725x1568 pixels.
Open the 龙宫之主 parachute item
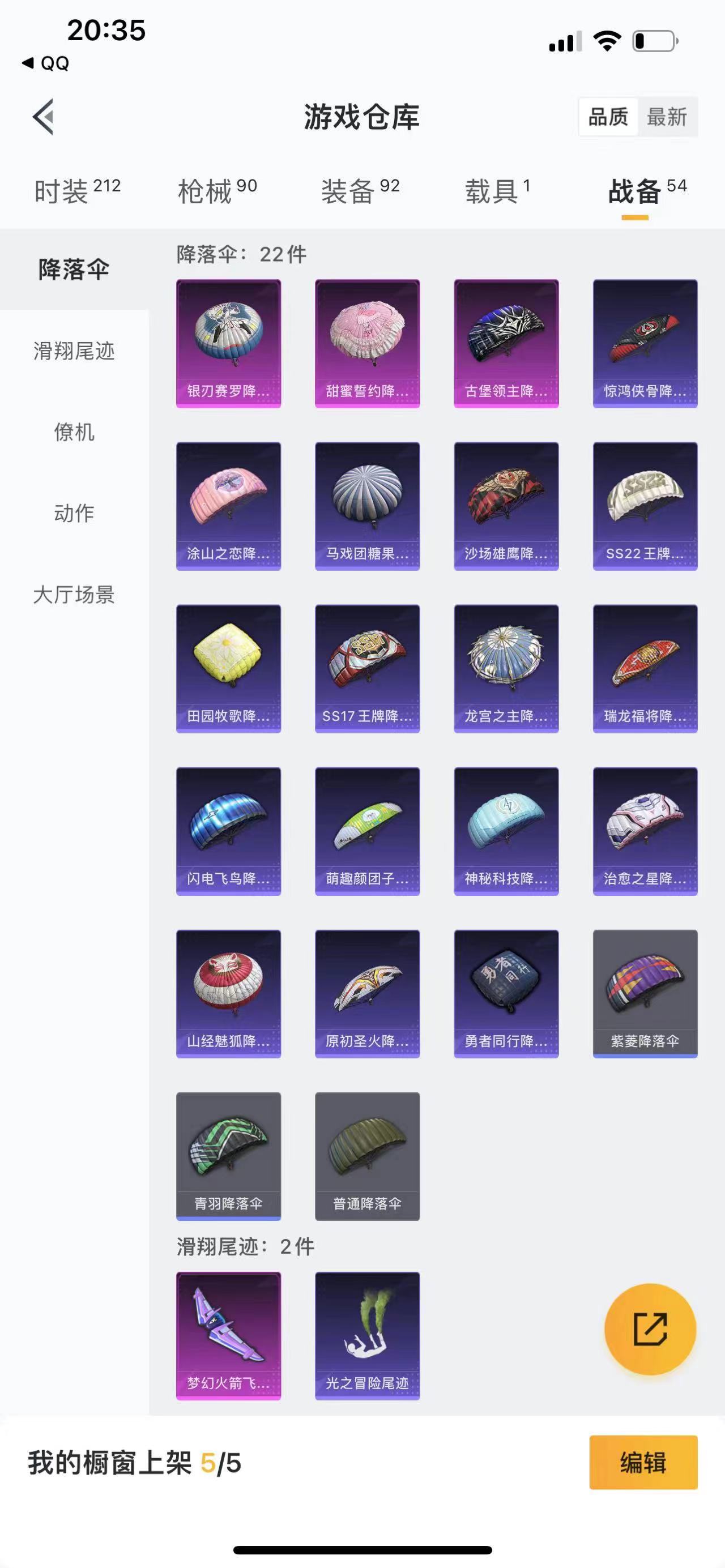pos(506,668)
